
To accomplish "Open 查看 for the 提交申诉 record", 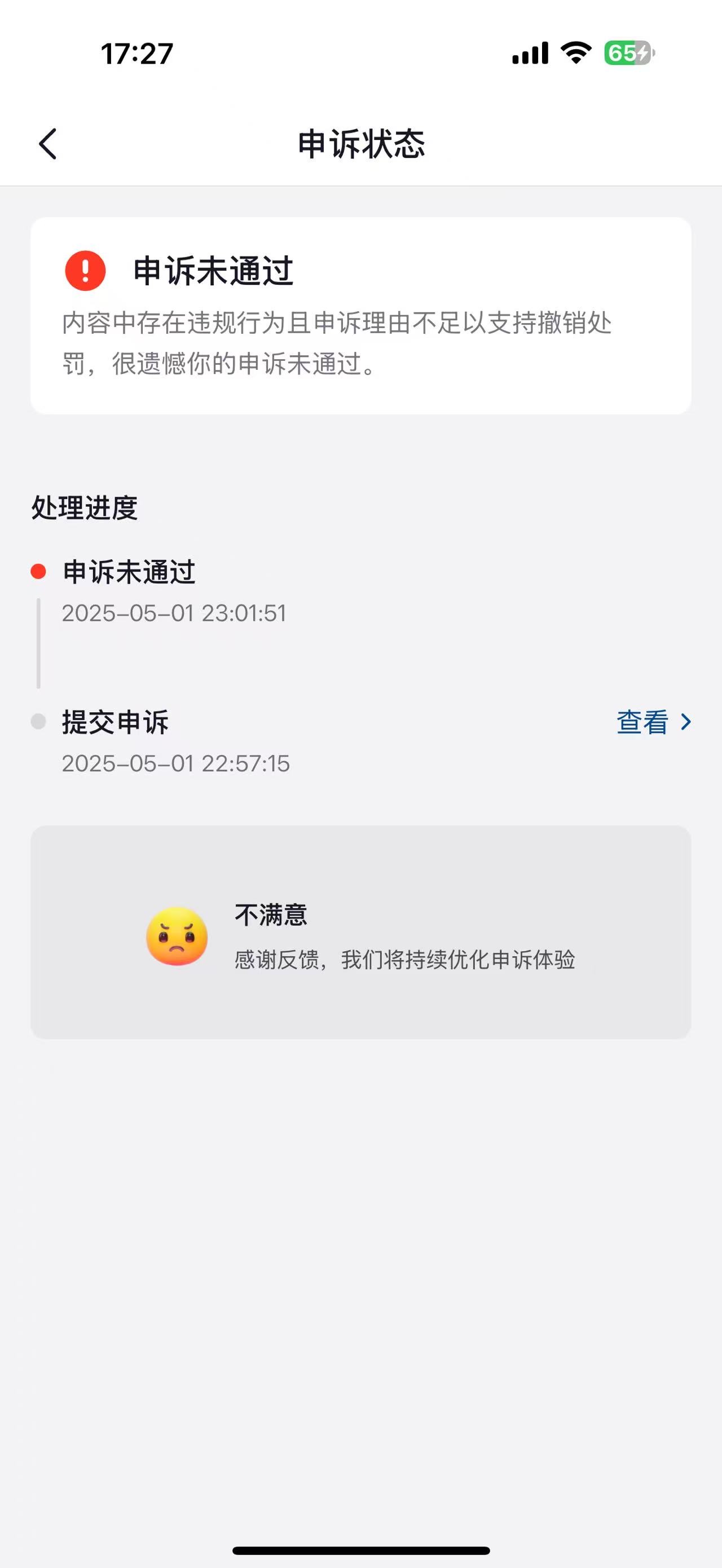I will 654,722.
